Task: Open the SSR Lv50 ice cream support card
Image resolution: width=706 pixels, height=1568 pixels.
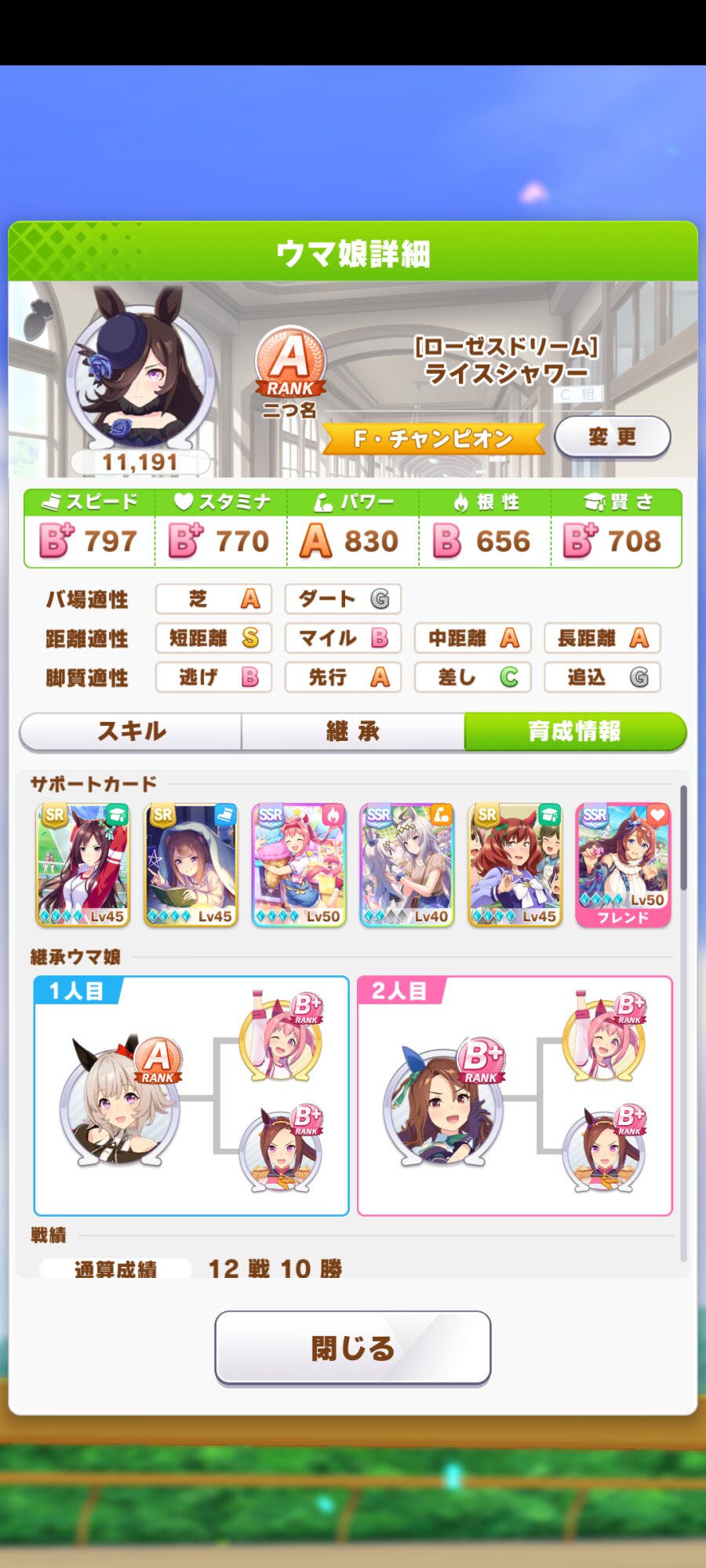Action: (x=299, y=865)
